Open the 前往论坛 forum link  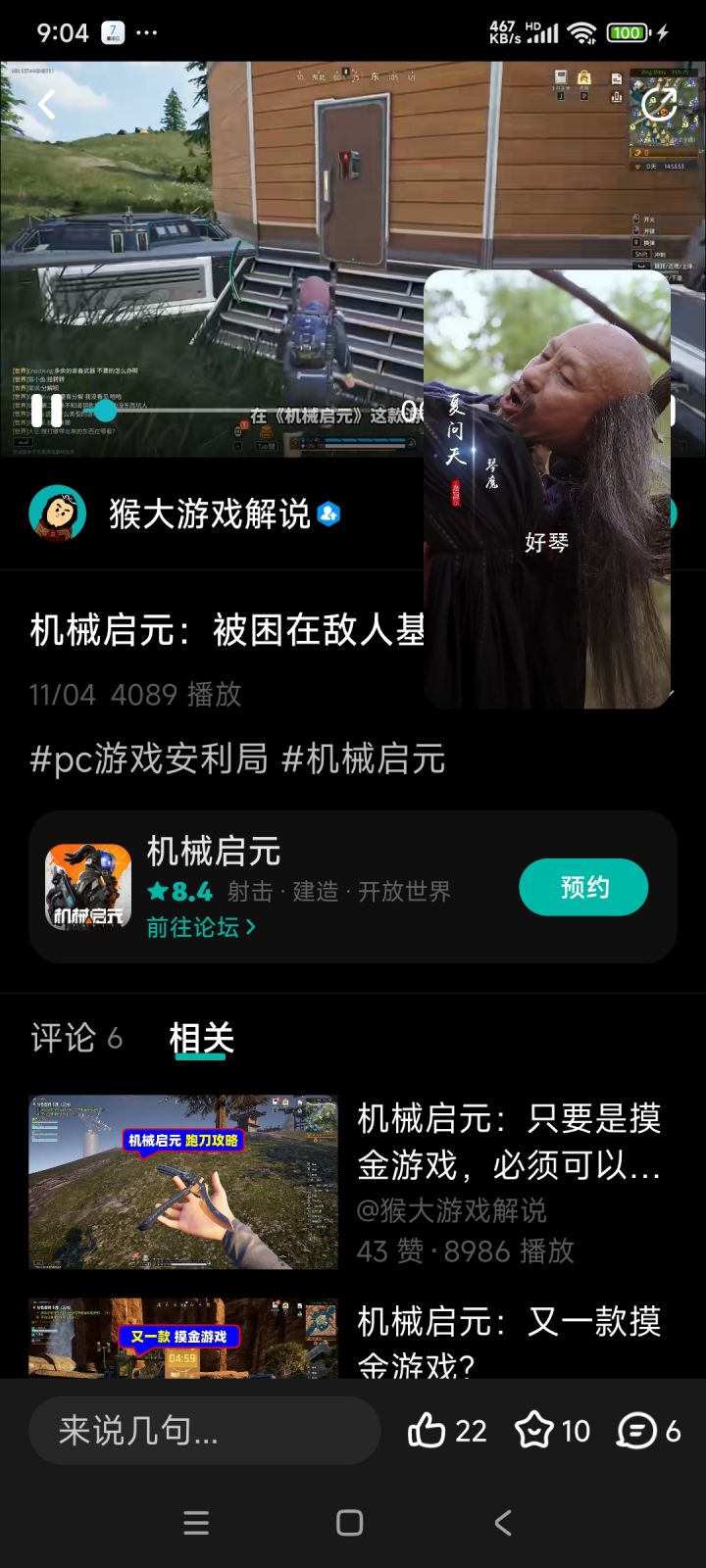point(201,927)
